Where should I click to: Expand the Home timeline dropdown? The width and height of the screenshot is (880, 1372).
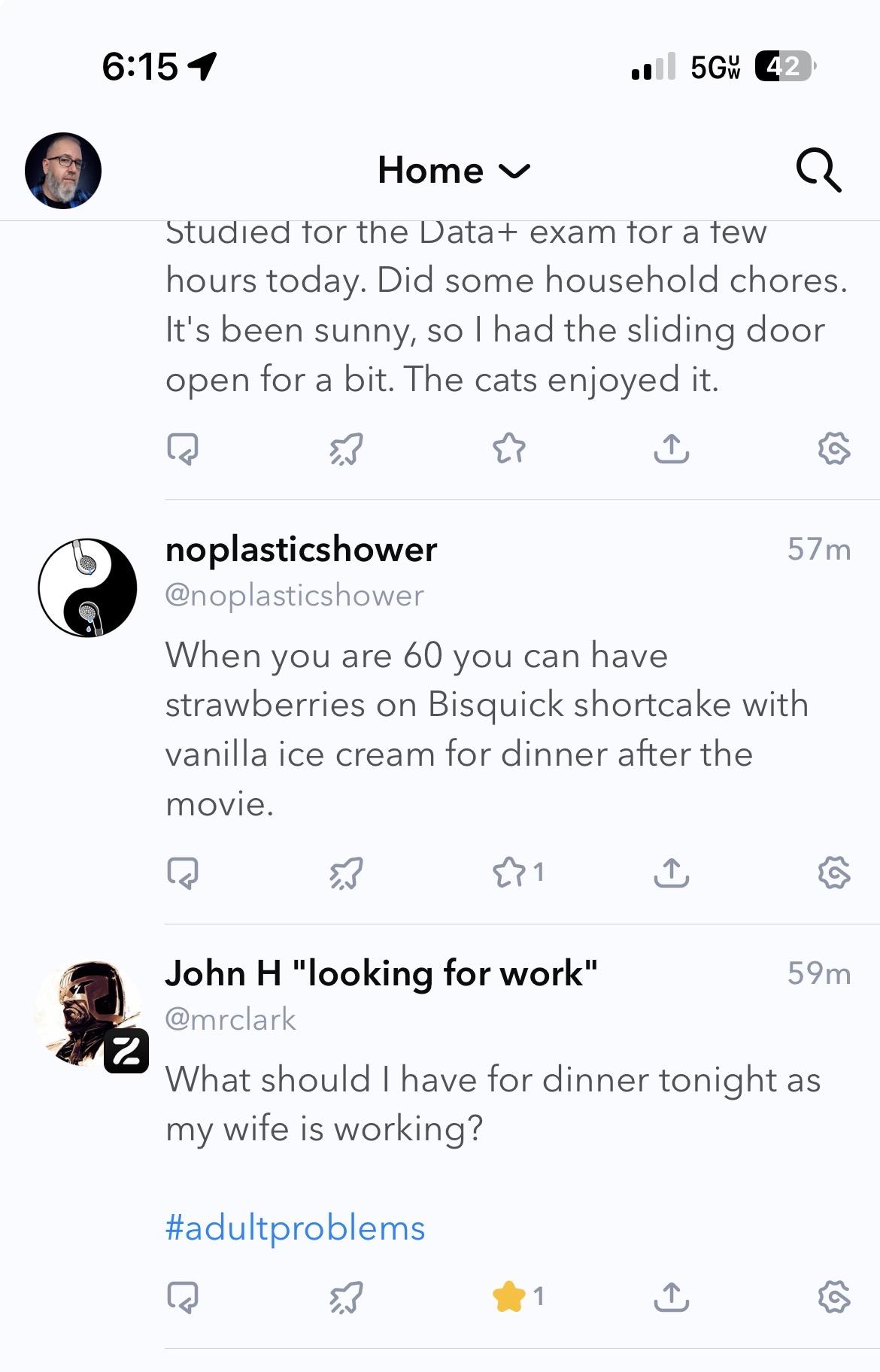tap(454, 171)
